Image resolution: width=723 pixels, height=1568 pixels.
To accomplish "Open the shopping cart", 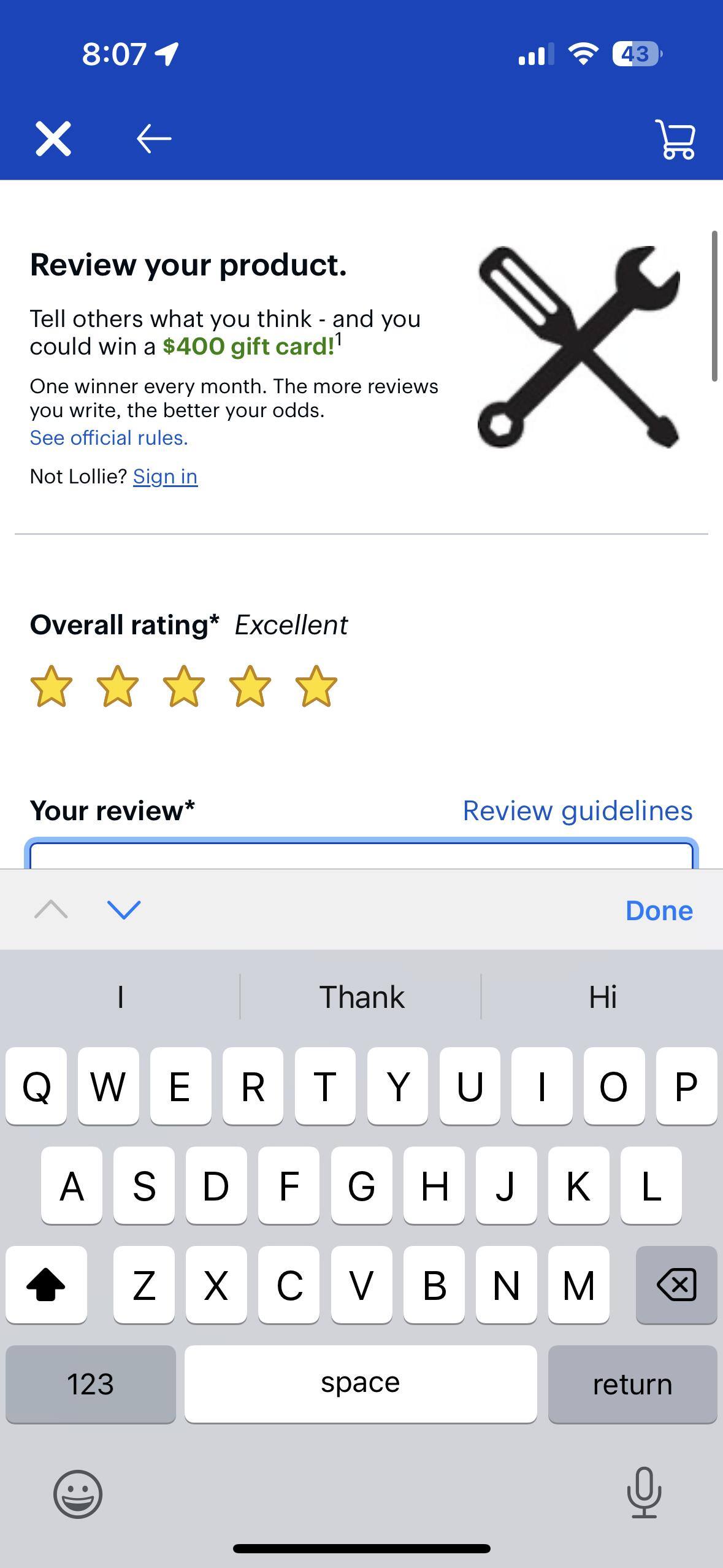I will 676,139.
